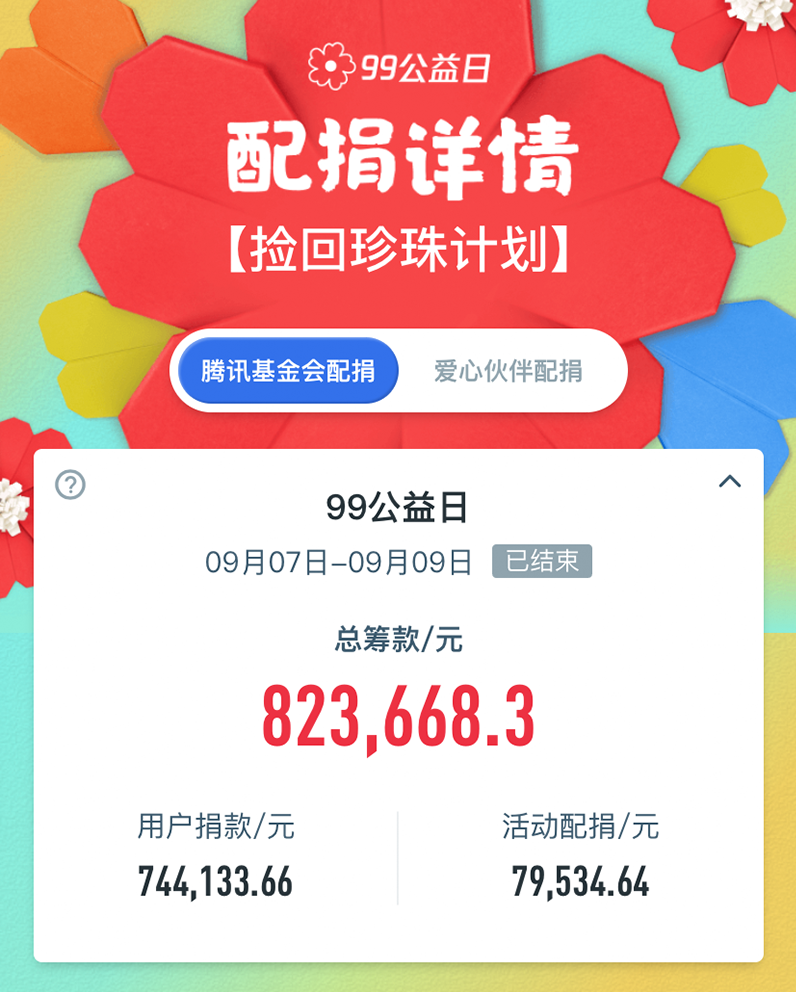This screenshot has height=992, width=796.
Task: Select the 腾讯基金会配捐 tab
Action: (288, 371)
